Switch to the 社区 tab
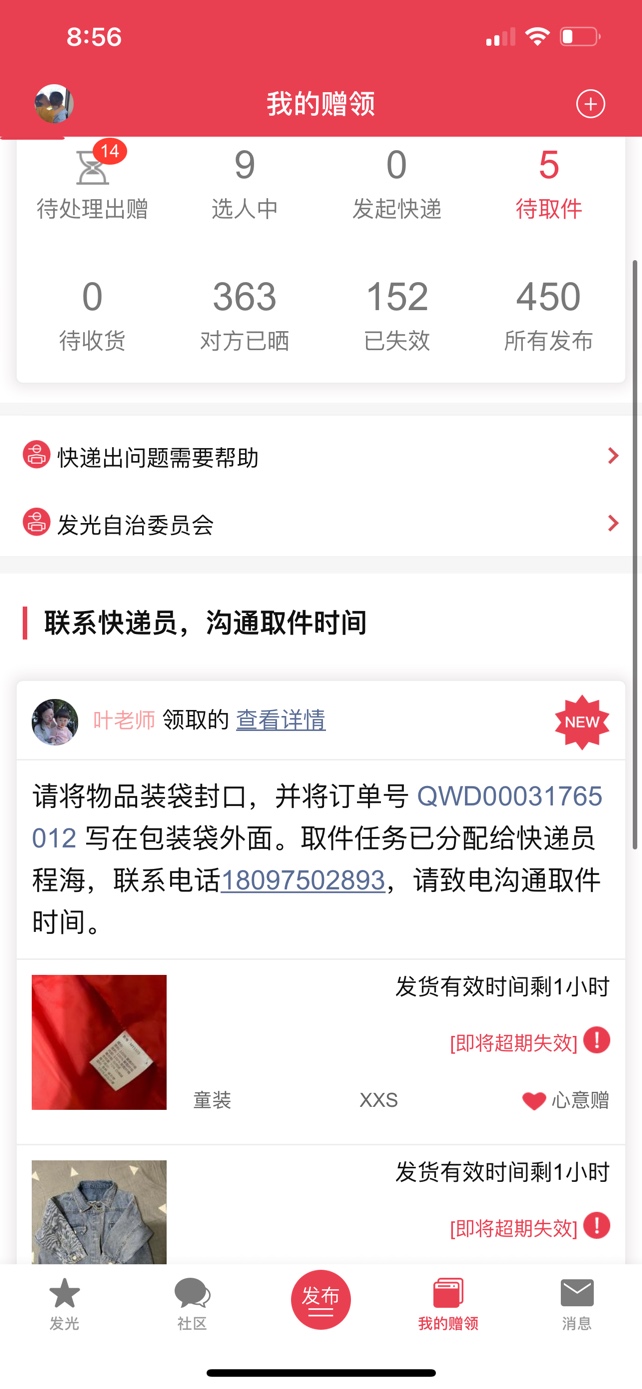Screen dimensions: 642x1389 click(192, 1305)
